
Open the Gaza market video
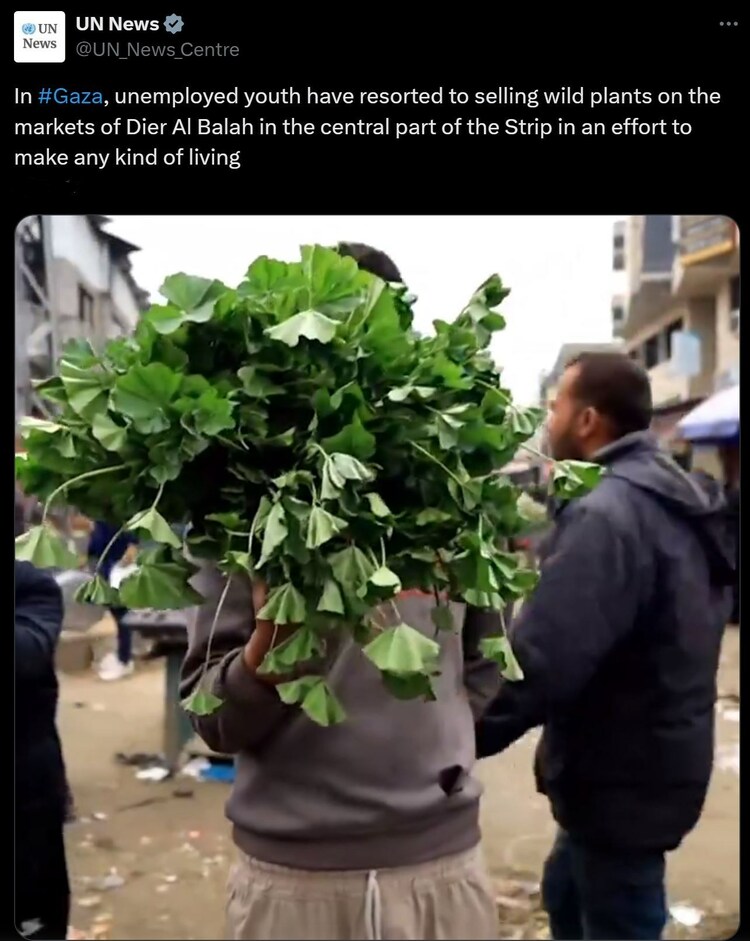point(377,577)
